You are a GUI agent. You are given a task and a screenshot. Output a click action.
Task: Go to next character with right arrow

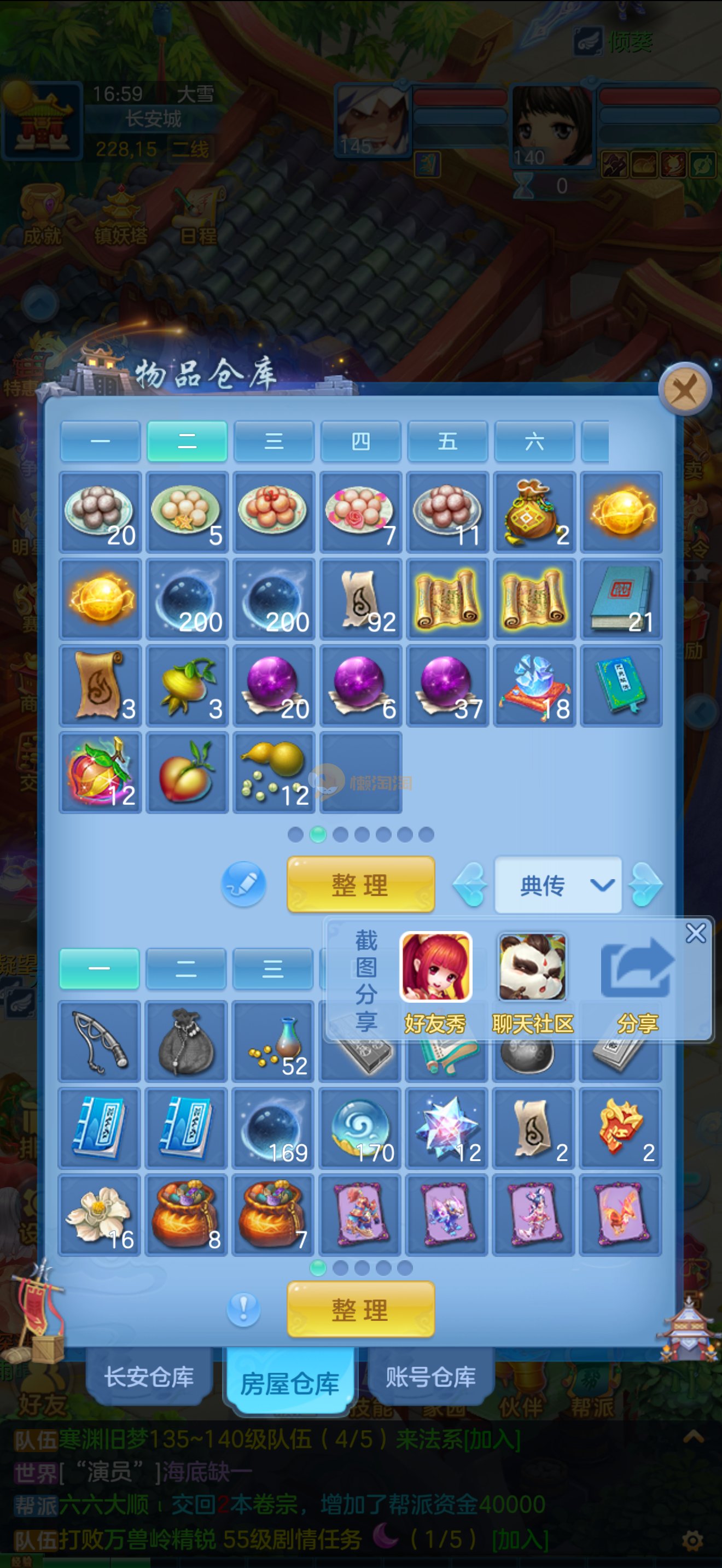click(x=645, y=885)
